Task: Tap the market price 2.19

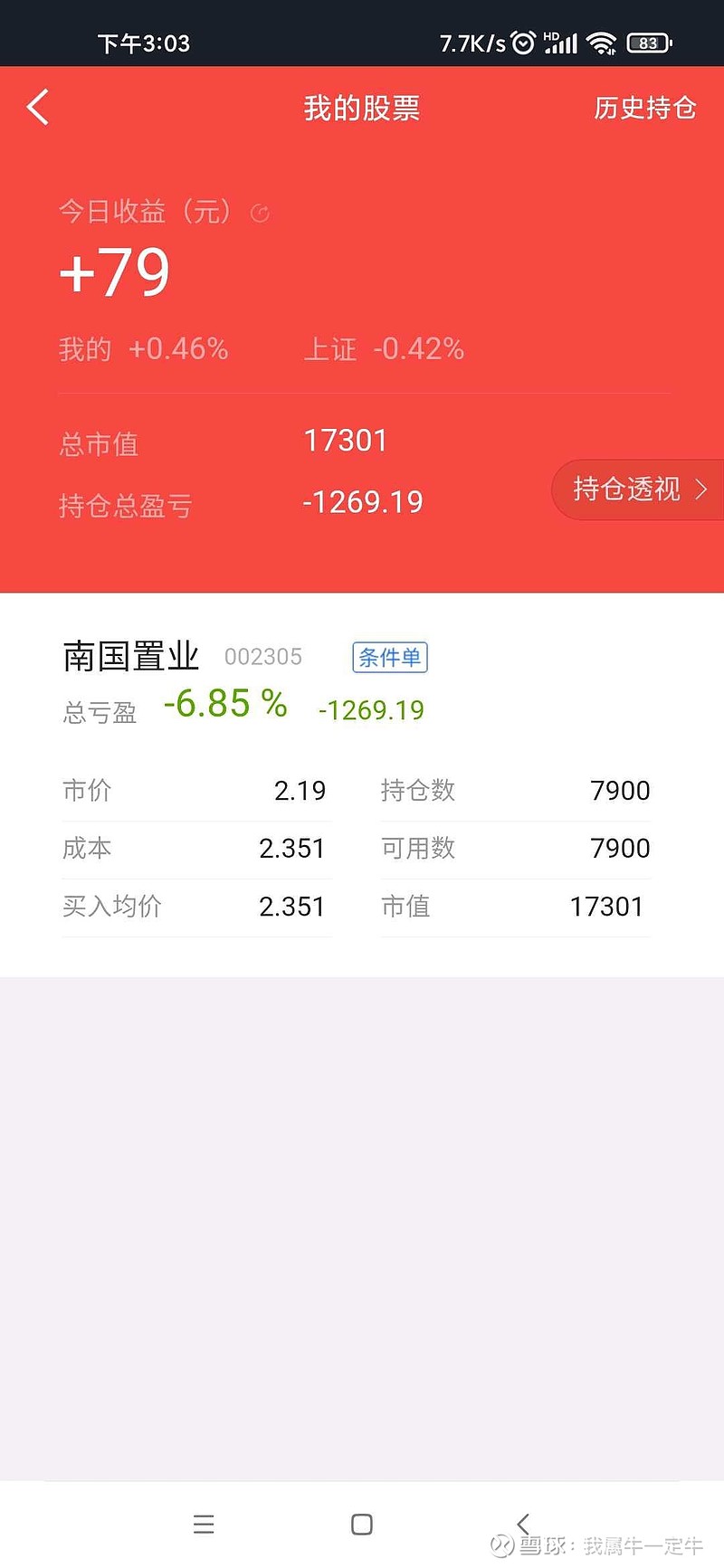Action: pos(301,790)
